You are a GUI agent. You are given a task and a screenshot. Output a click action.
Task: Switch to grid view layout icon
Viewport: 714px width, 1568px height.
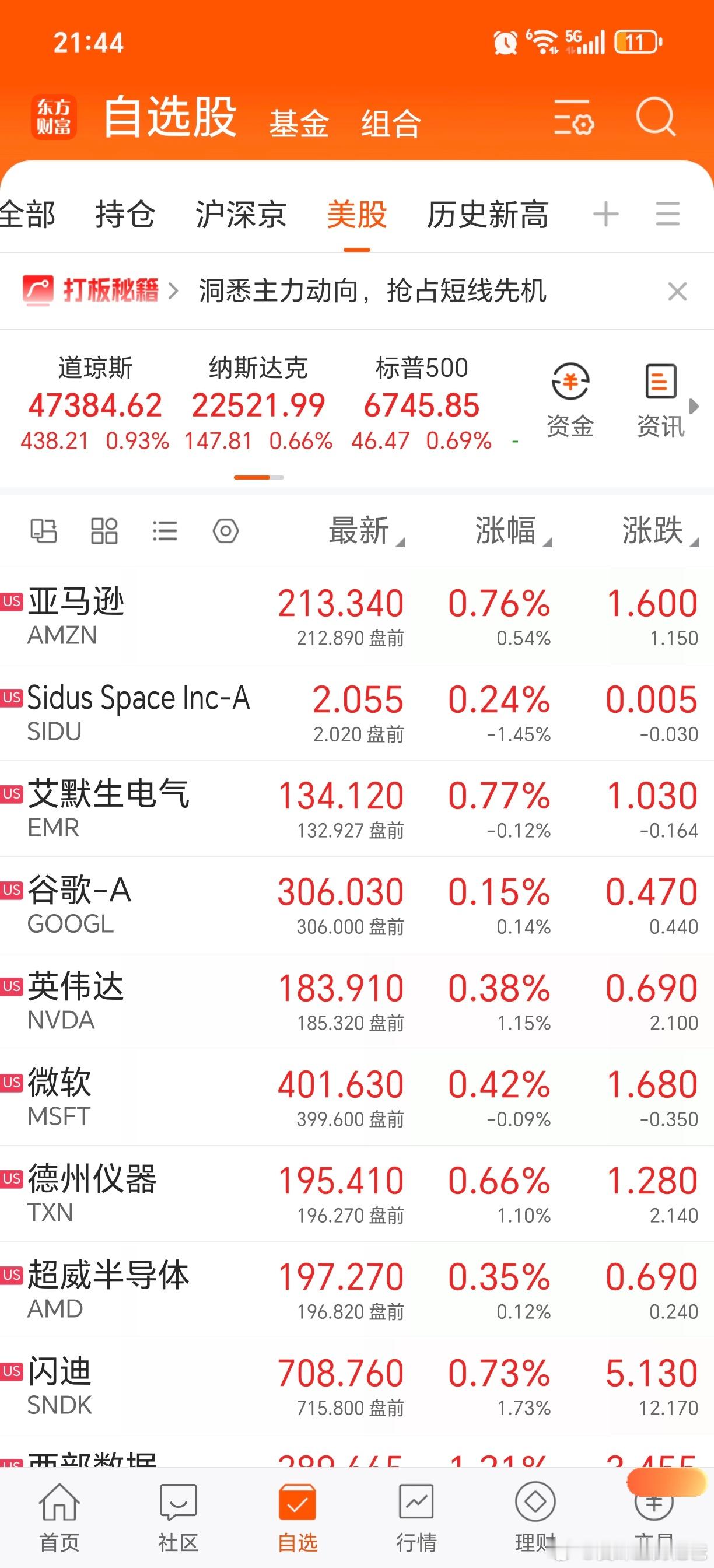pyautogui.click(x=104, y=531)
